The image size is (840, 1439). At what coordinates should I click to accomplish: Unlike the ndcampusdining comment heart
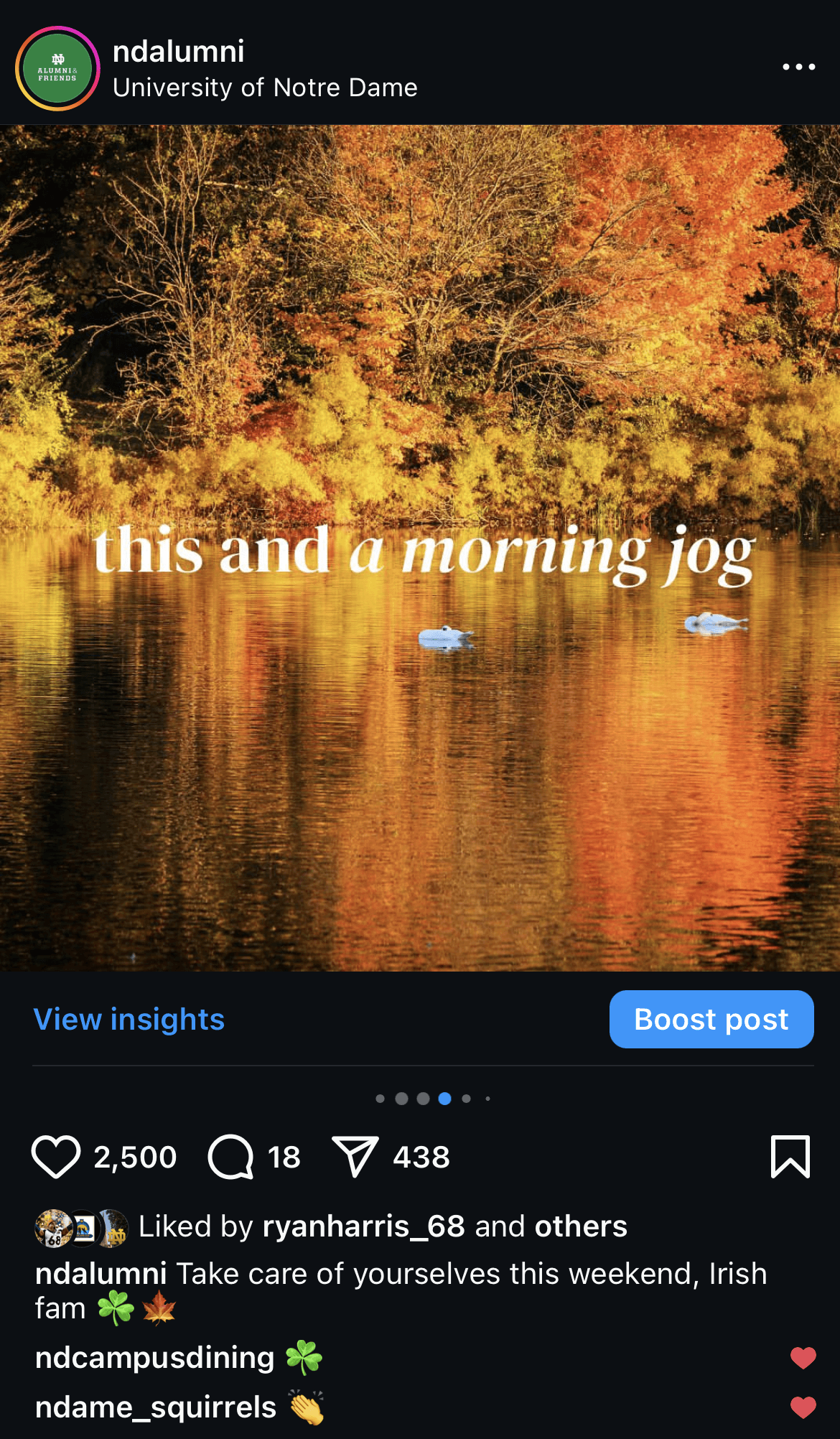(x=803, y=1358)
